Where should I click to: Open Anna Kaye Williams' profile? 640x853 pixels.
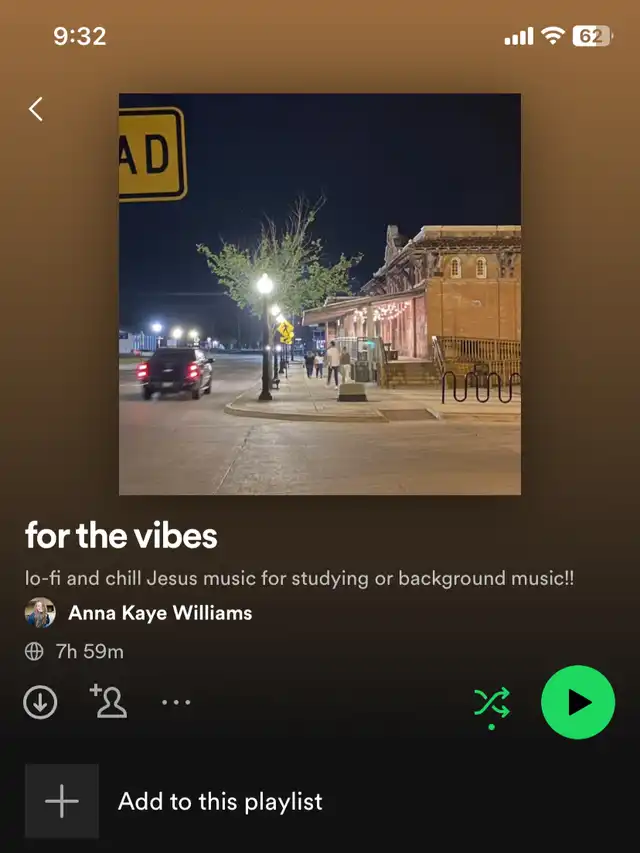pyautogui.click(x=138, y=613)
